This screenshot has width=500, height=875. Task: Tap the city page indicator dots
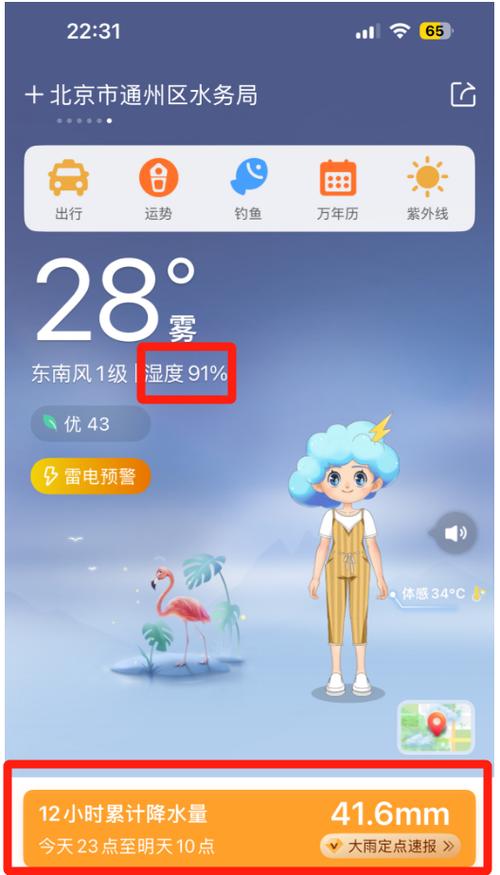[84, 120]
